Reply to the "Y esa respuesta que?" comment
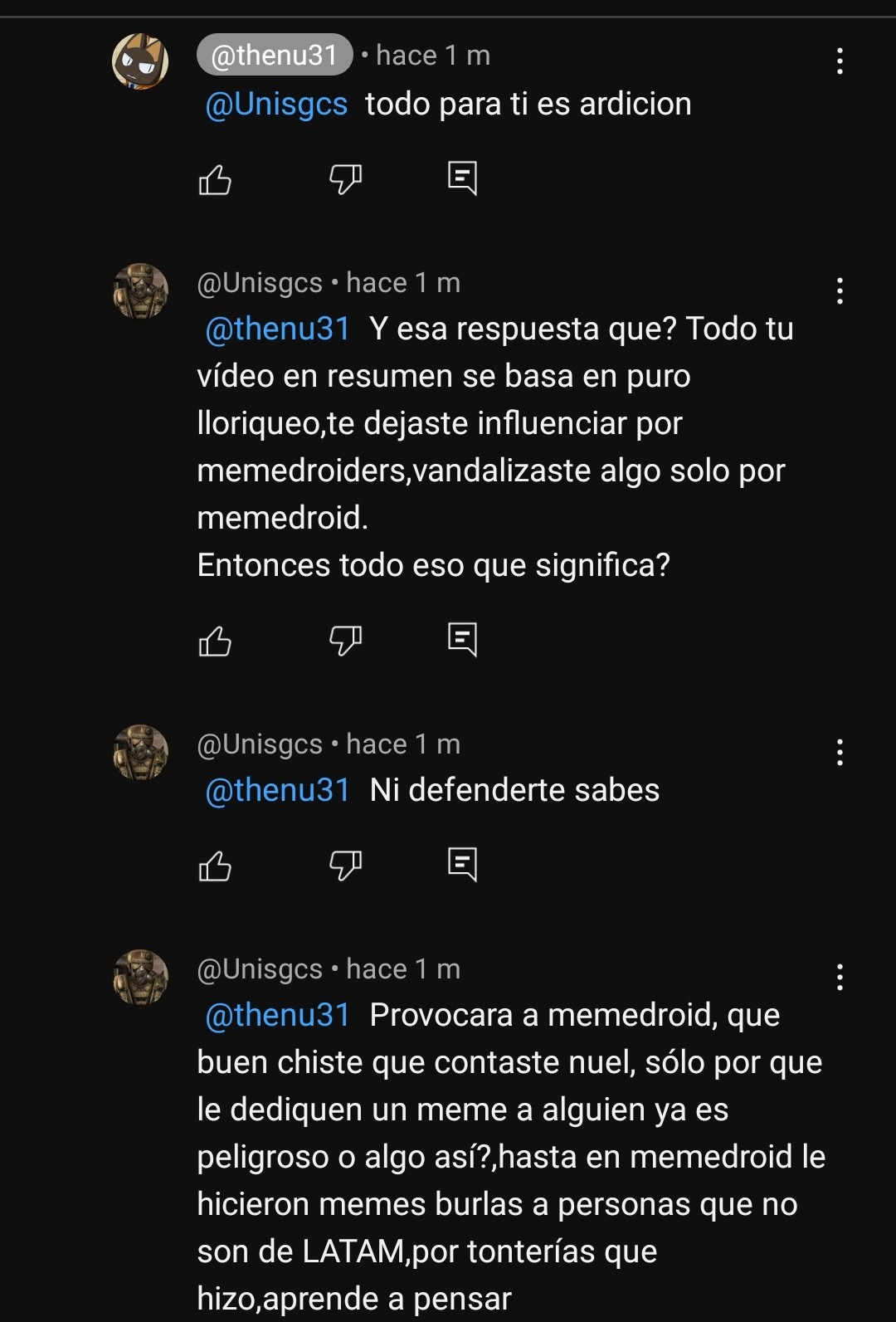 [x=462, y=640]
